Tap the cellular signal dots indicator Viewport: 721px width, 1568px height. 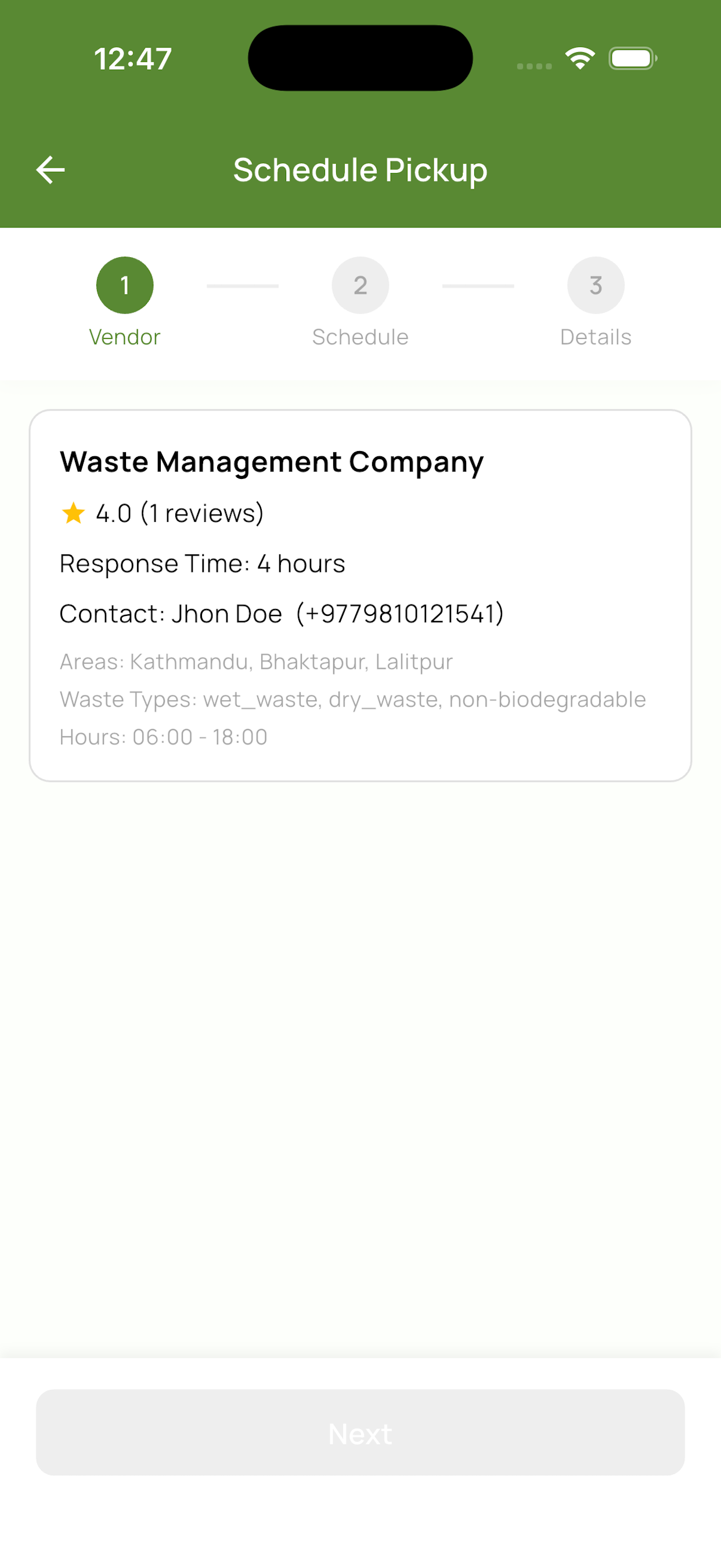click(x=534, y=65)
